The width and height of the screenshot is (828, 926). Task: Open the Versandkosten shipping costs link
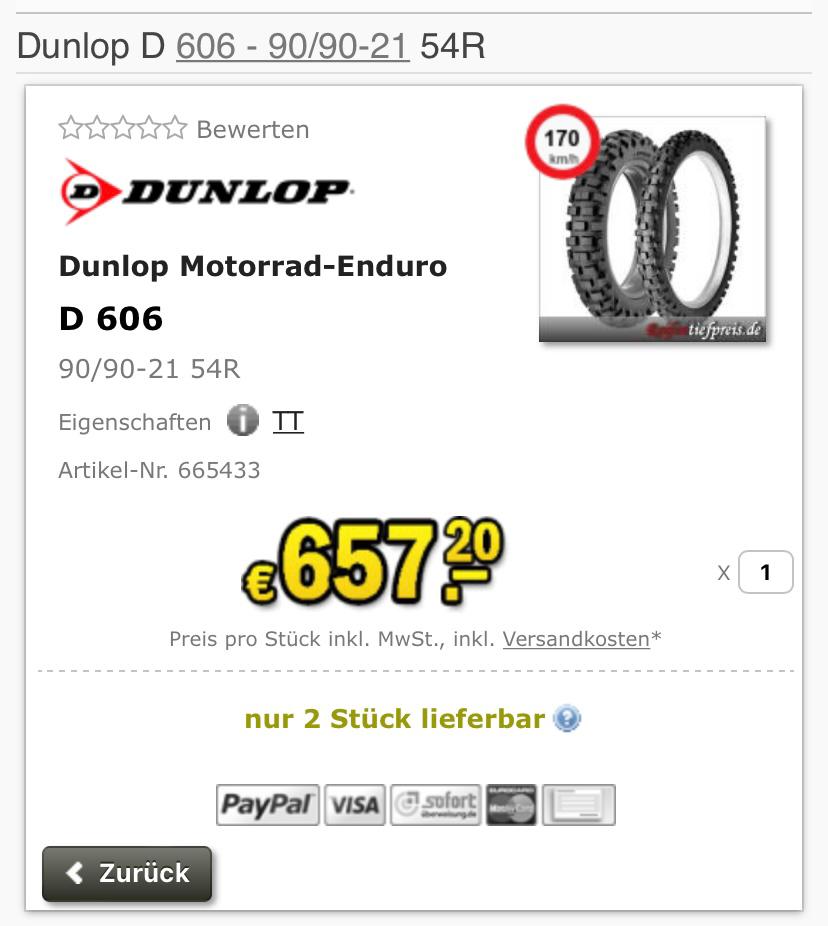click(x=576, y=639)
